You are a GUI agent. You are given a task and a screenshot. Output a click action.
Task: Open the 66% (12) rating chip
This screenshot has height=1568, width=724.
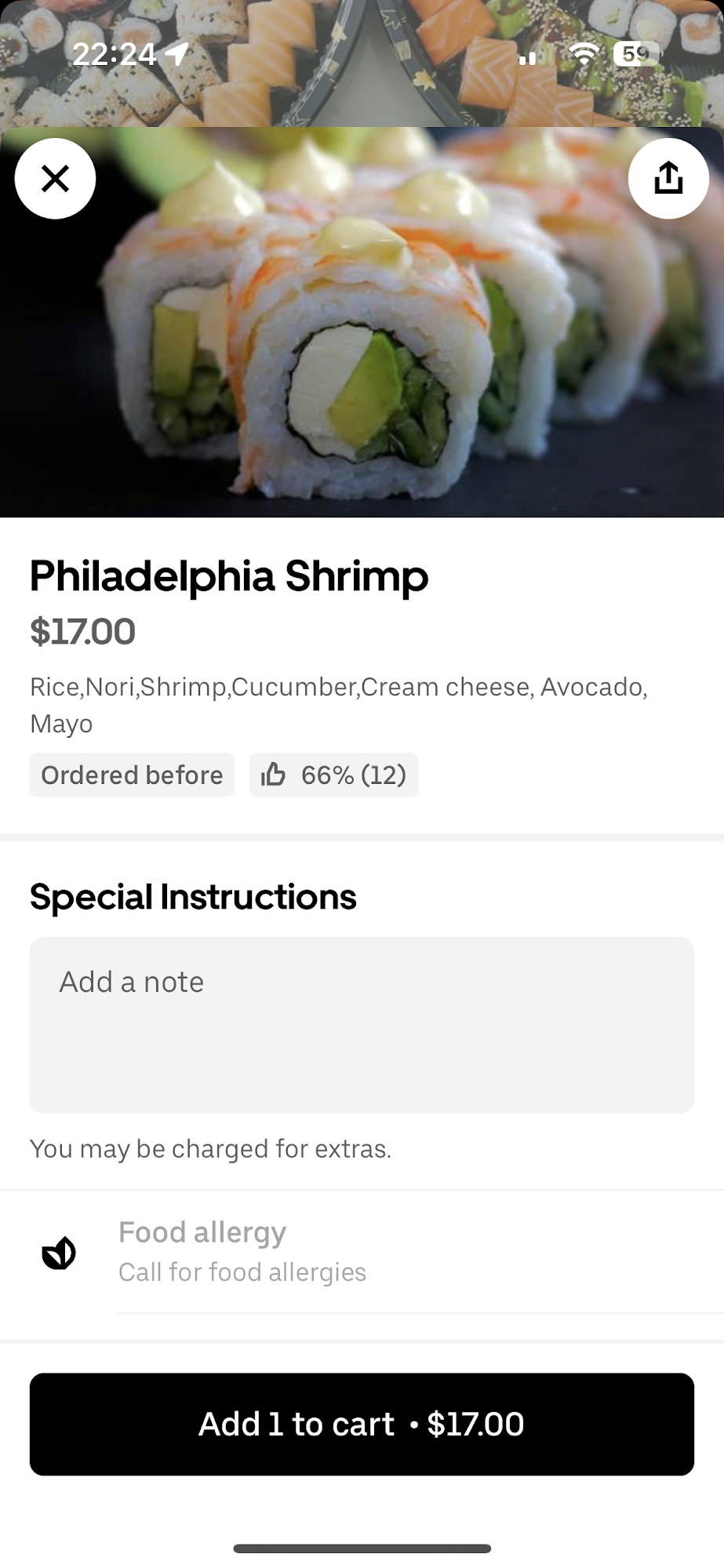click(333, 775)
